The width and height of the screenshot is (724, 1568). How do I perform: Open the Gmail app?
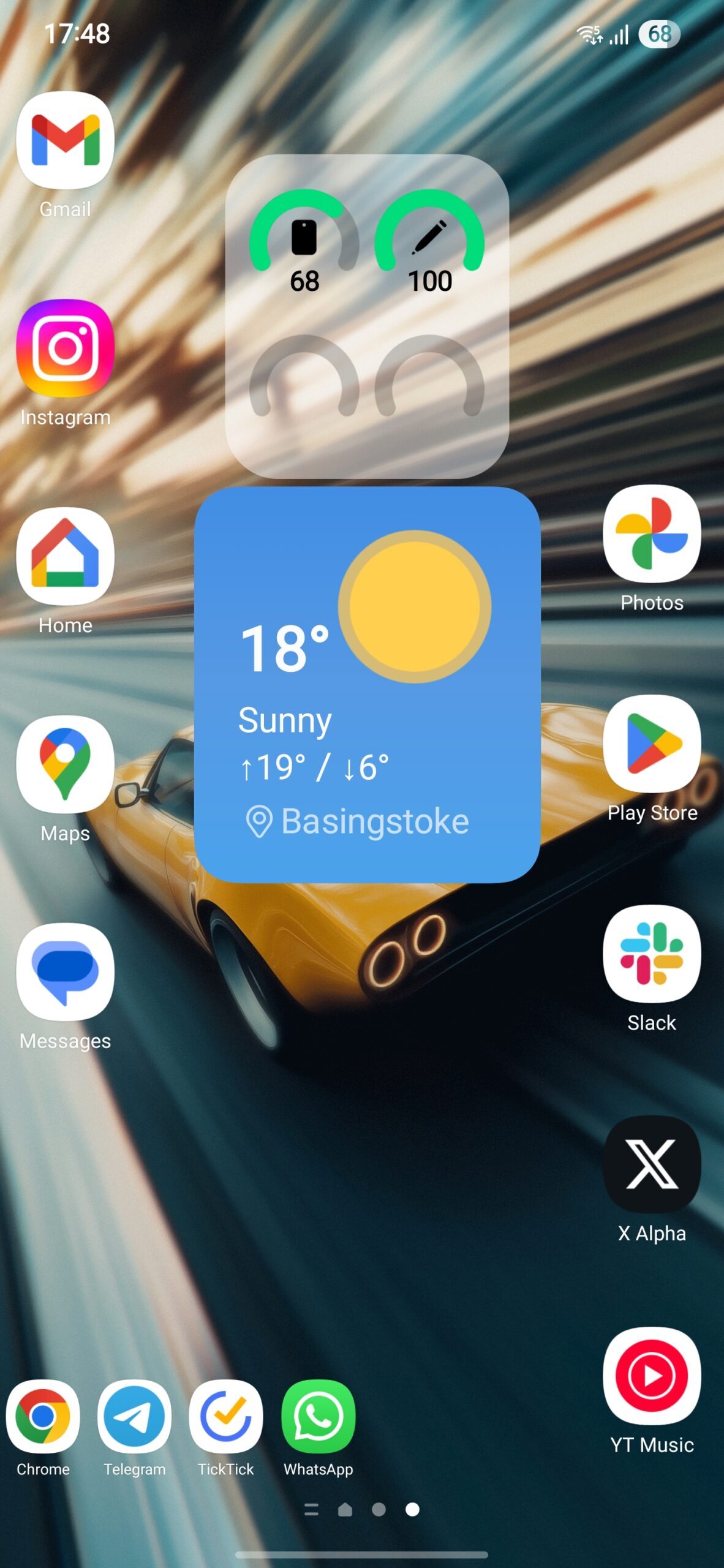click(65, 140)
